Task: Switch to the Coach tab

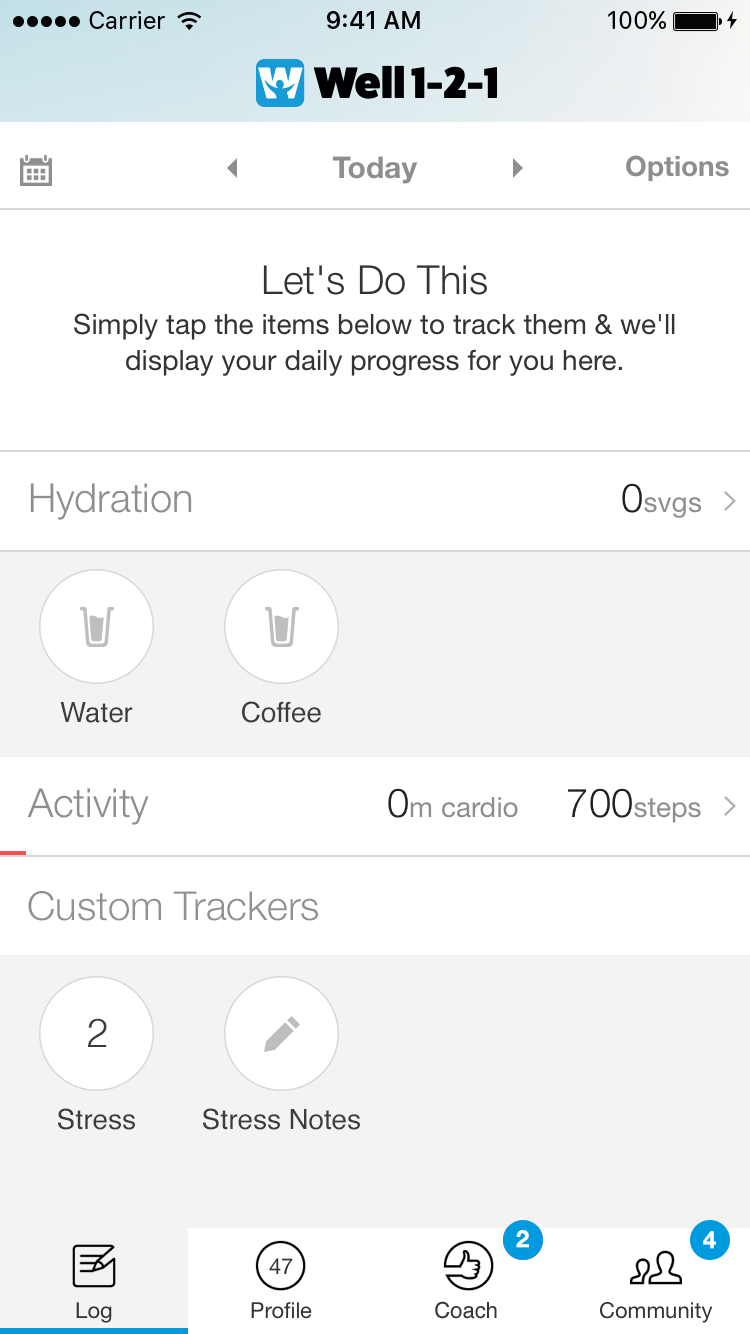Action: point(467,1282)
